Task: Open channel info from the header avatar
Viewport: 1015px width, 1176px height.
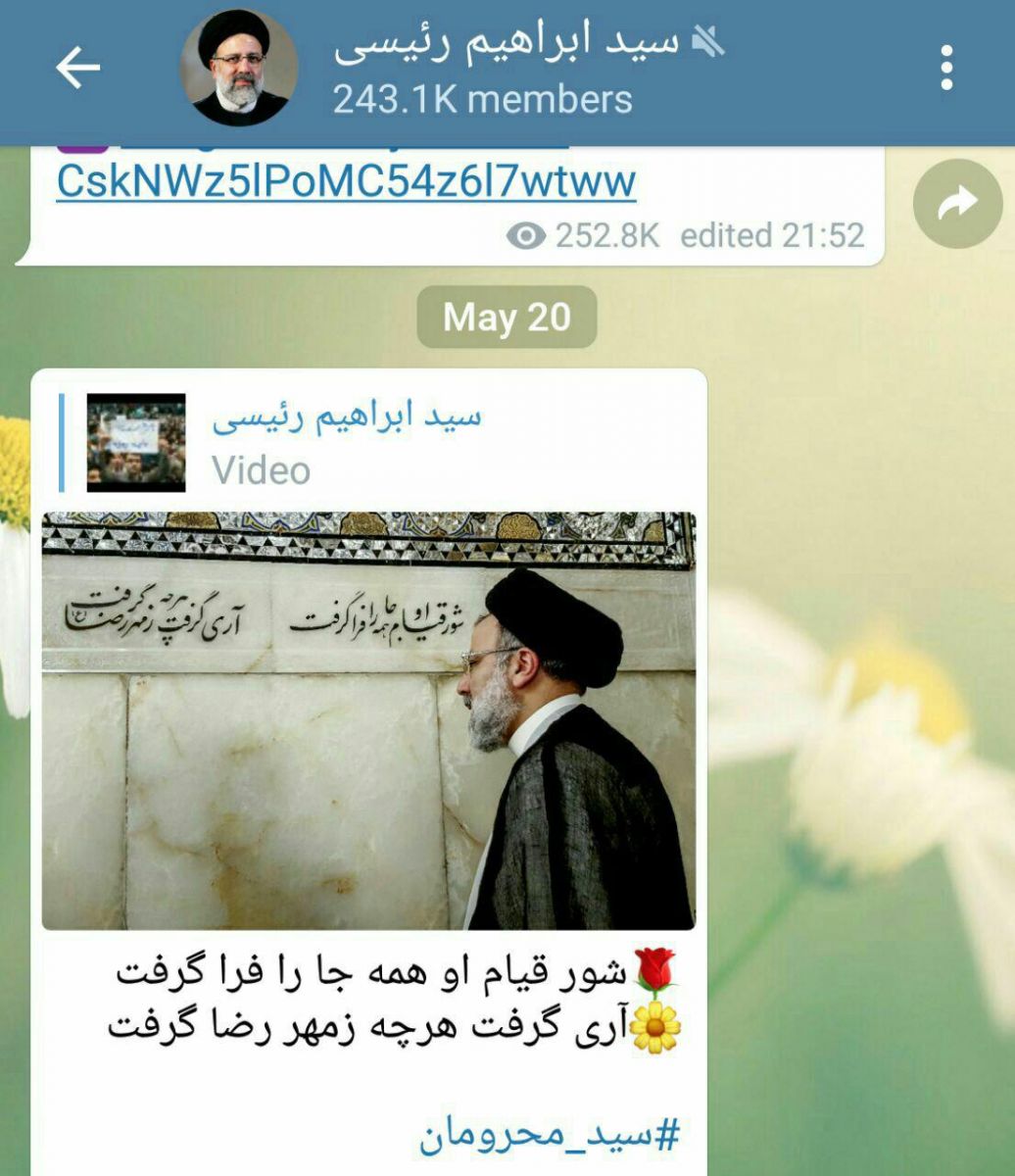Action: 239,69
